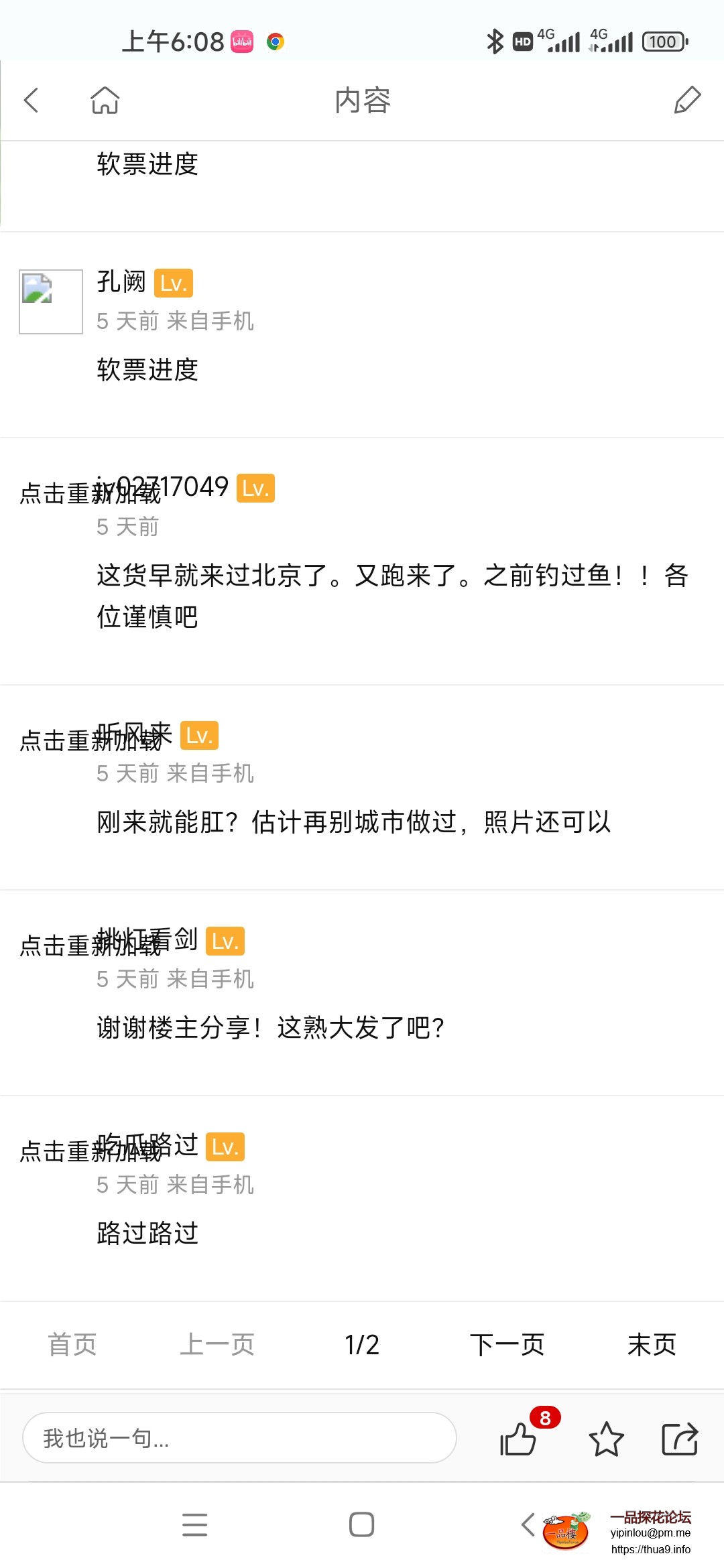Image resolution: width=724 pixels, height=1568 pixels.
Task: Tap the star favorite icon at the bottom
Action: 605,1439
